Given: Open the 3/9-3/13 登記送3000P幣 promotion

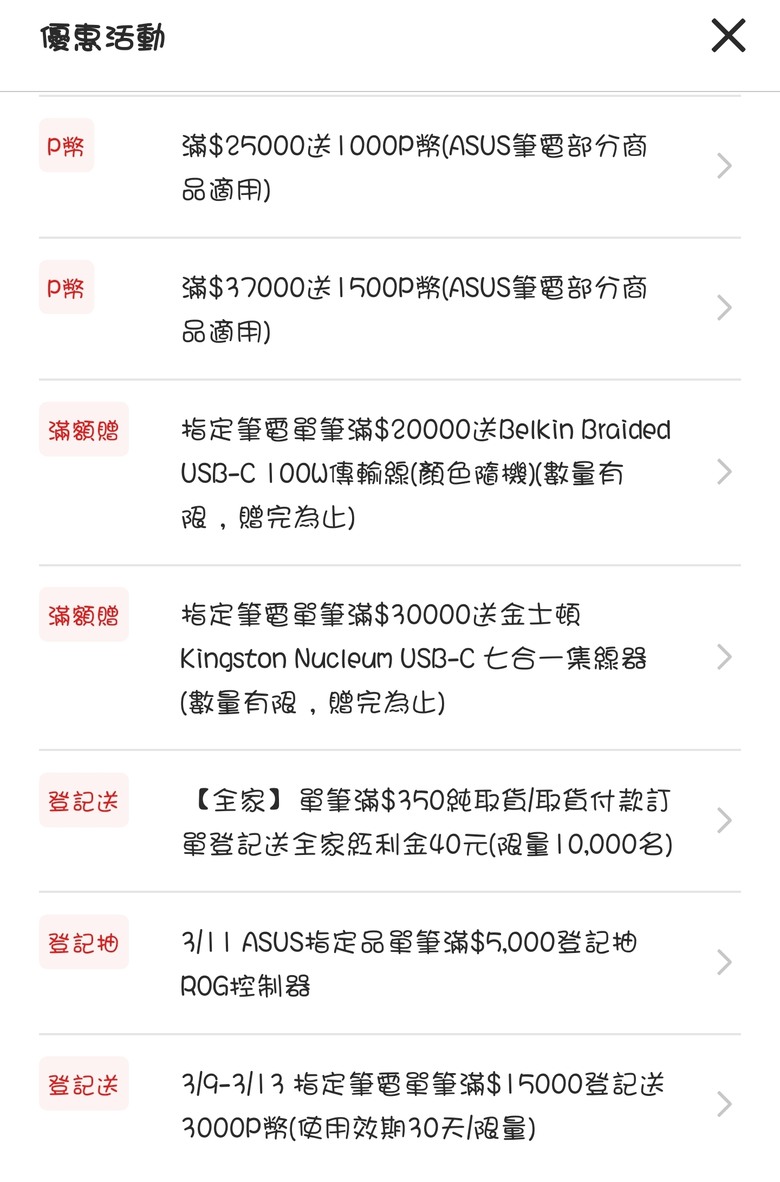Looking at the screenshot, I should (424, 1106).
